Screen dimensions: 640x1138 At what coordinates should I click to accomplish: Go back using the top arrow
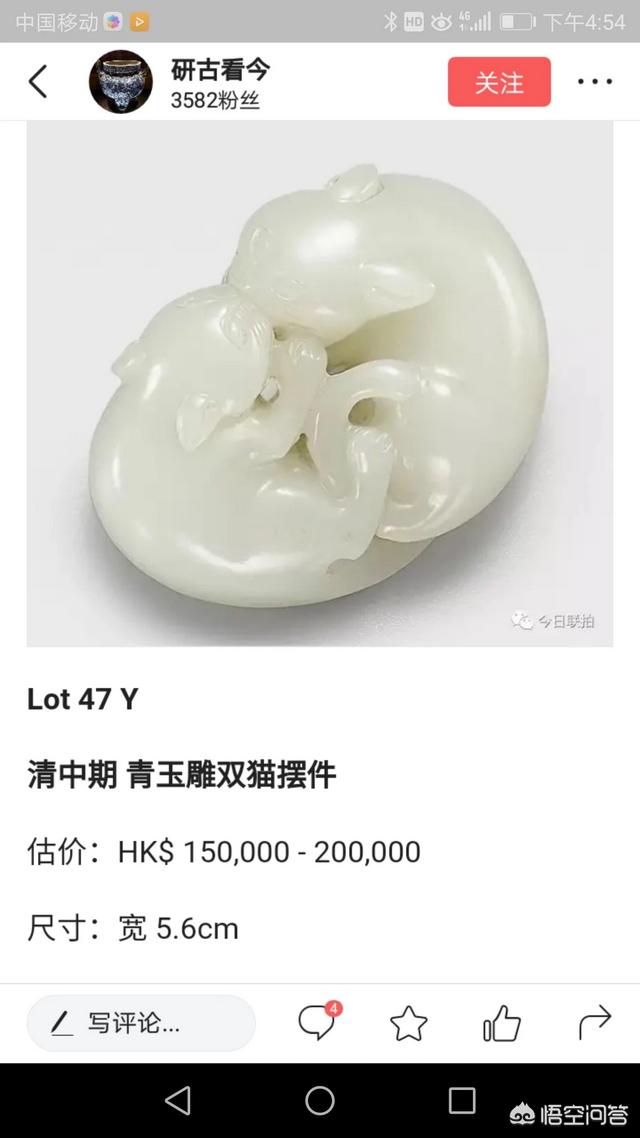coord(38,82)
